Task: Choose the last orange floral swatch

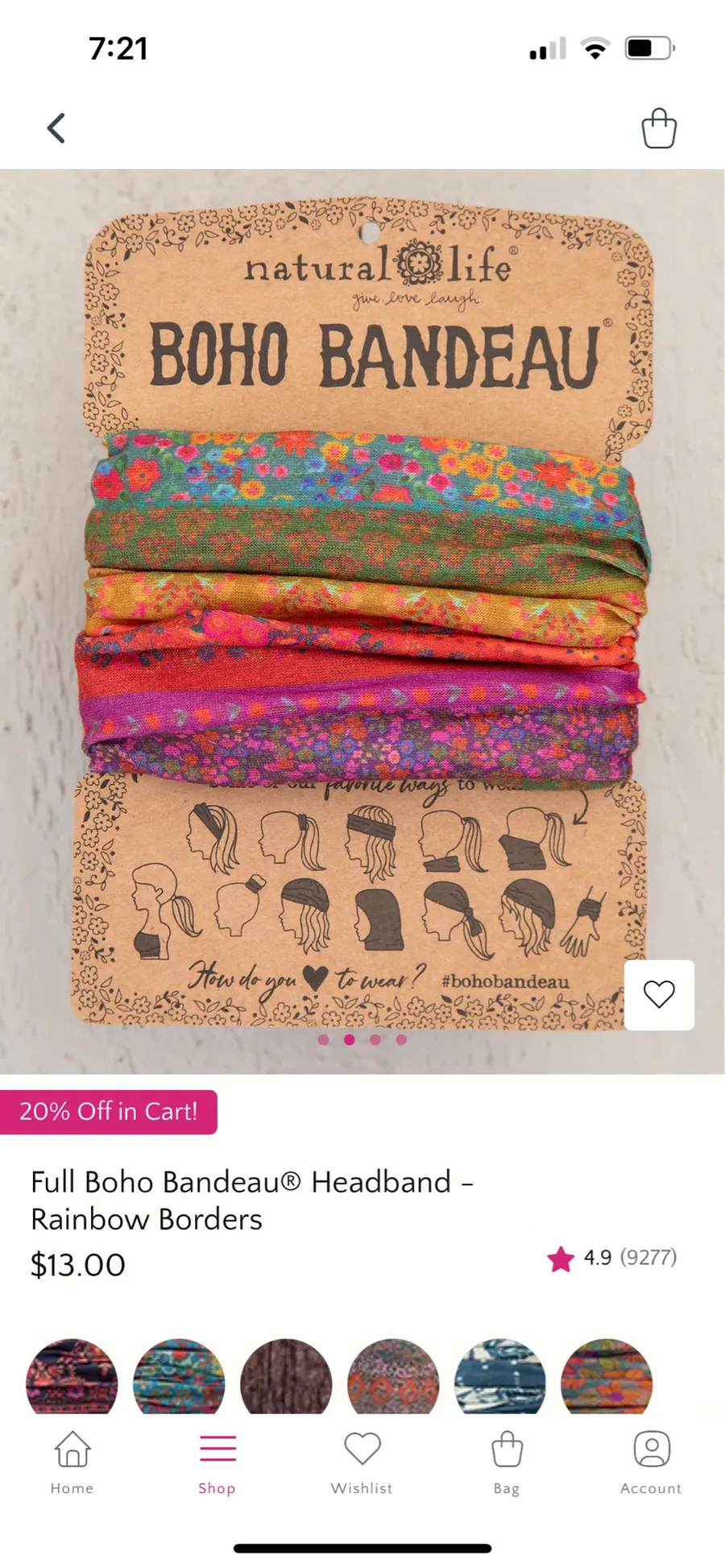Action: pyautogui.click(x=607, y=1376)
